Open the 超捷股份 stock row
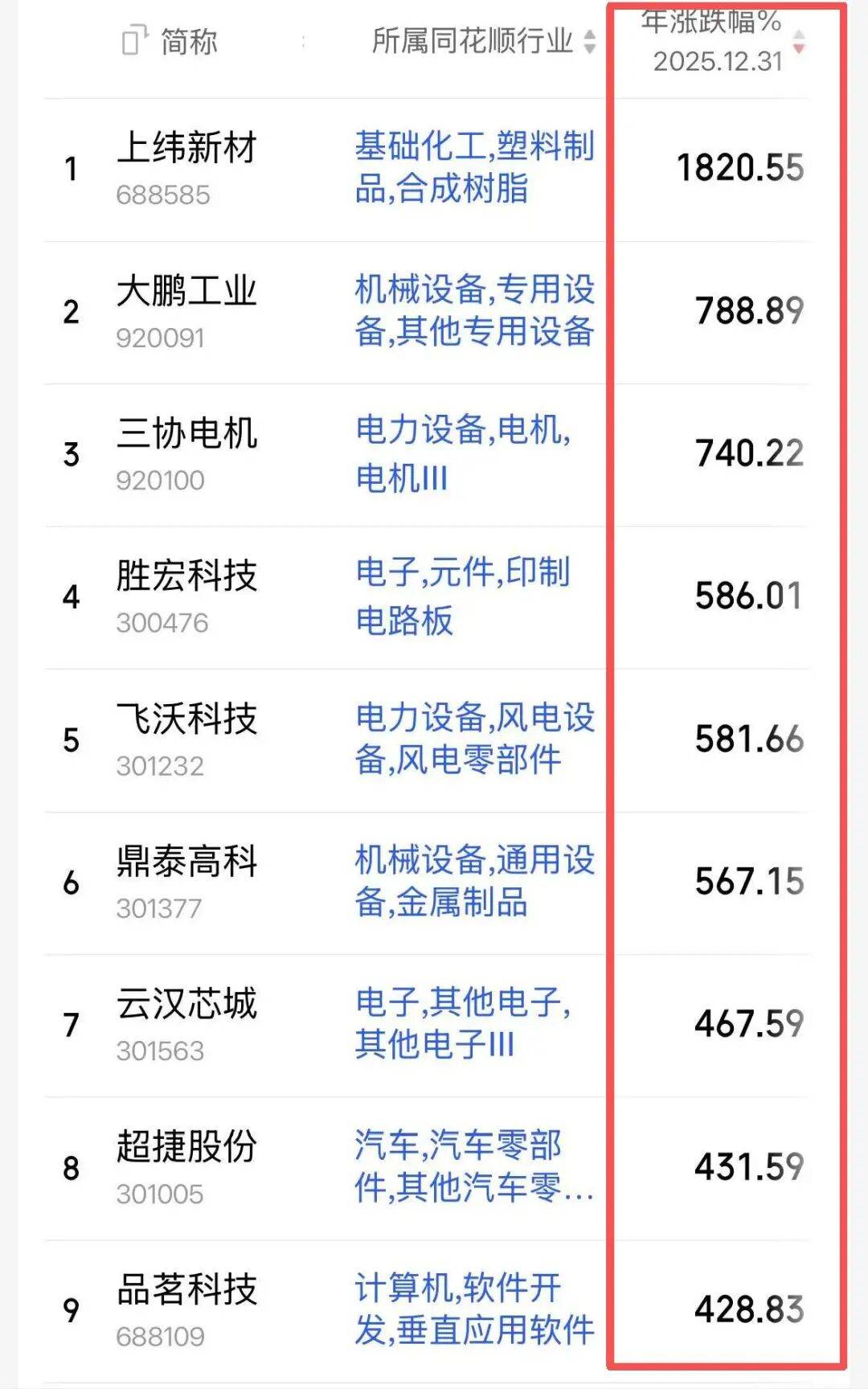 coord(186,1148)
